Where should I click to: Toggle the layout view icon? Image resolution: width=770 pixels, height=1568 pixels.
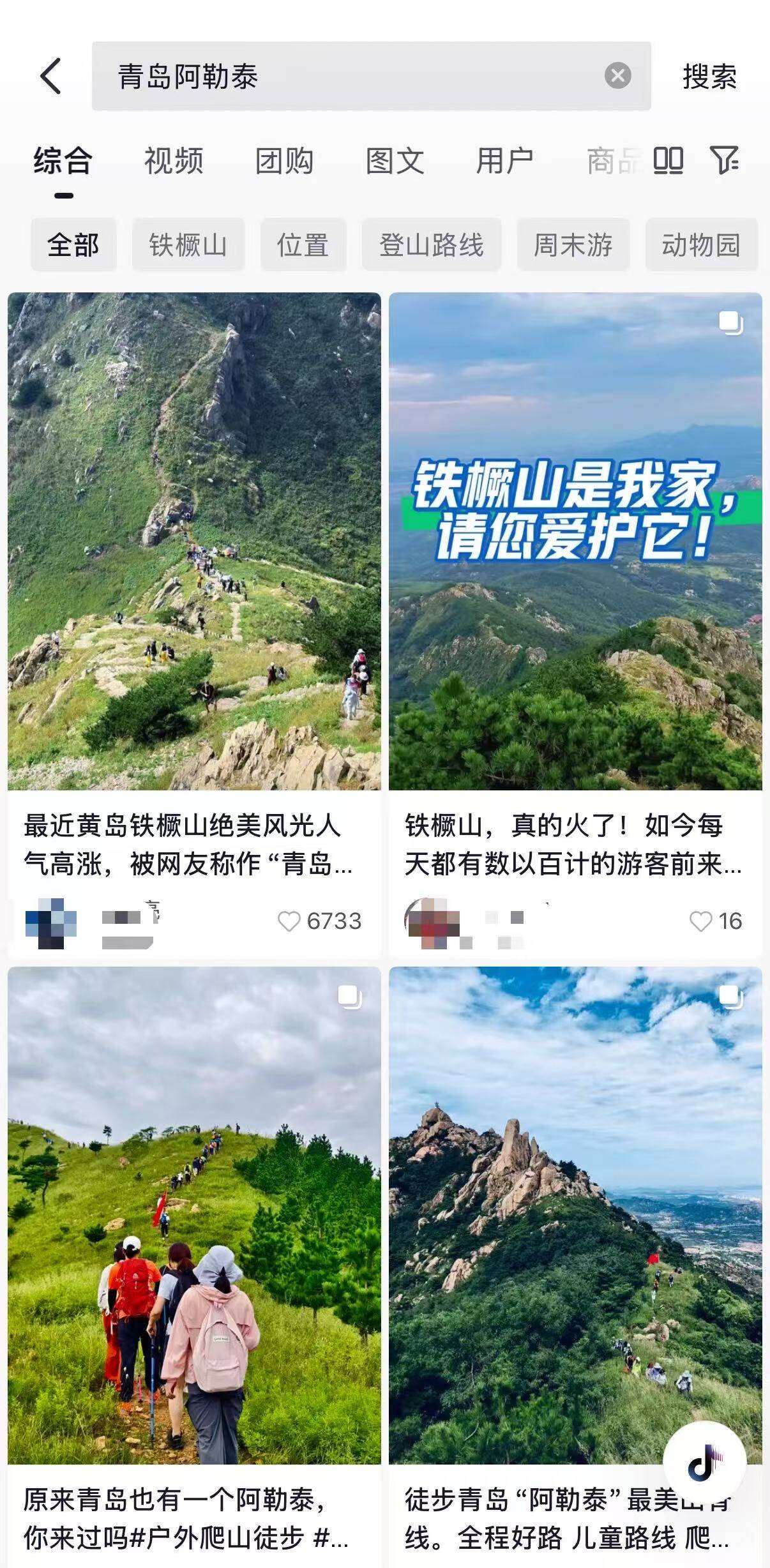[x=668, y=160]
